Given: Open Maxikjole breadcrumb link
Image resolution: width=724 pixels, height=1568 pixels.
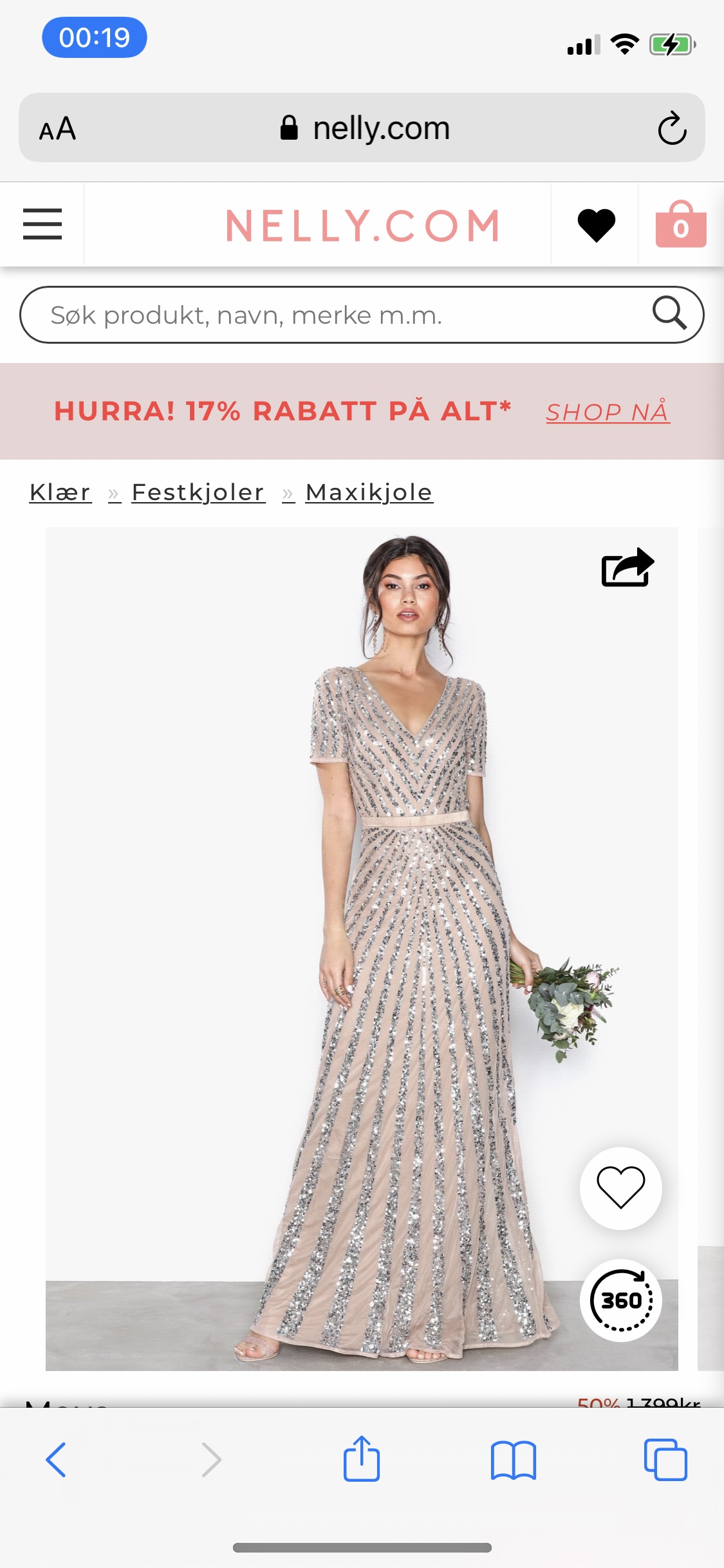Looking at the screenshot, I should coord(369,492).
